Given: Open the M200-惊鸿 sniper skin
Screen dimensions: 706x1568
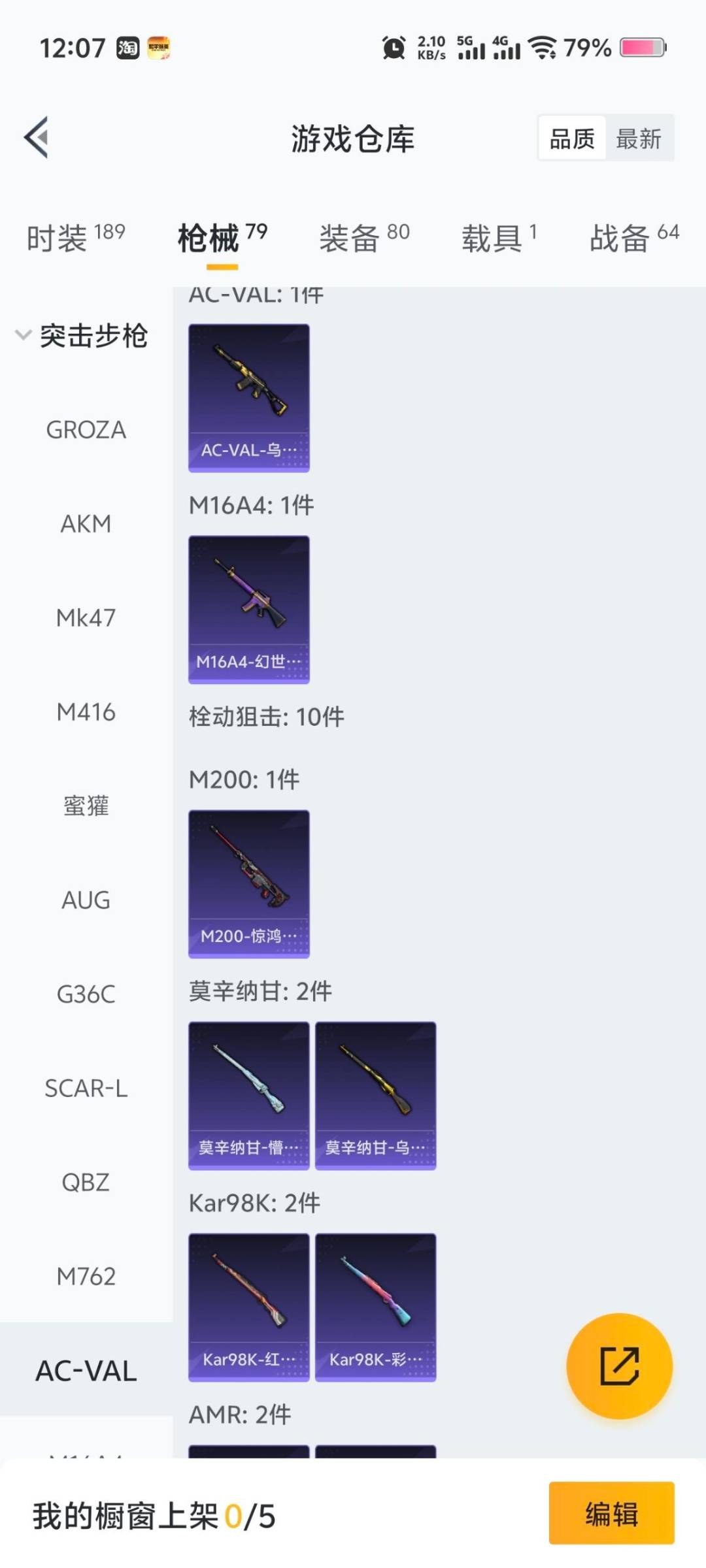Looking at the screenshot, I should (248, 882).
